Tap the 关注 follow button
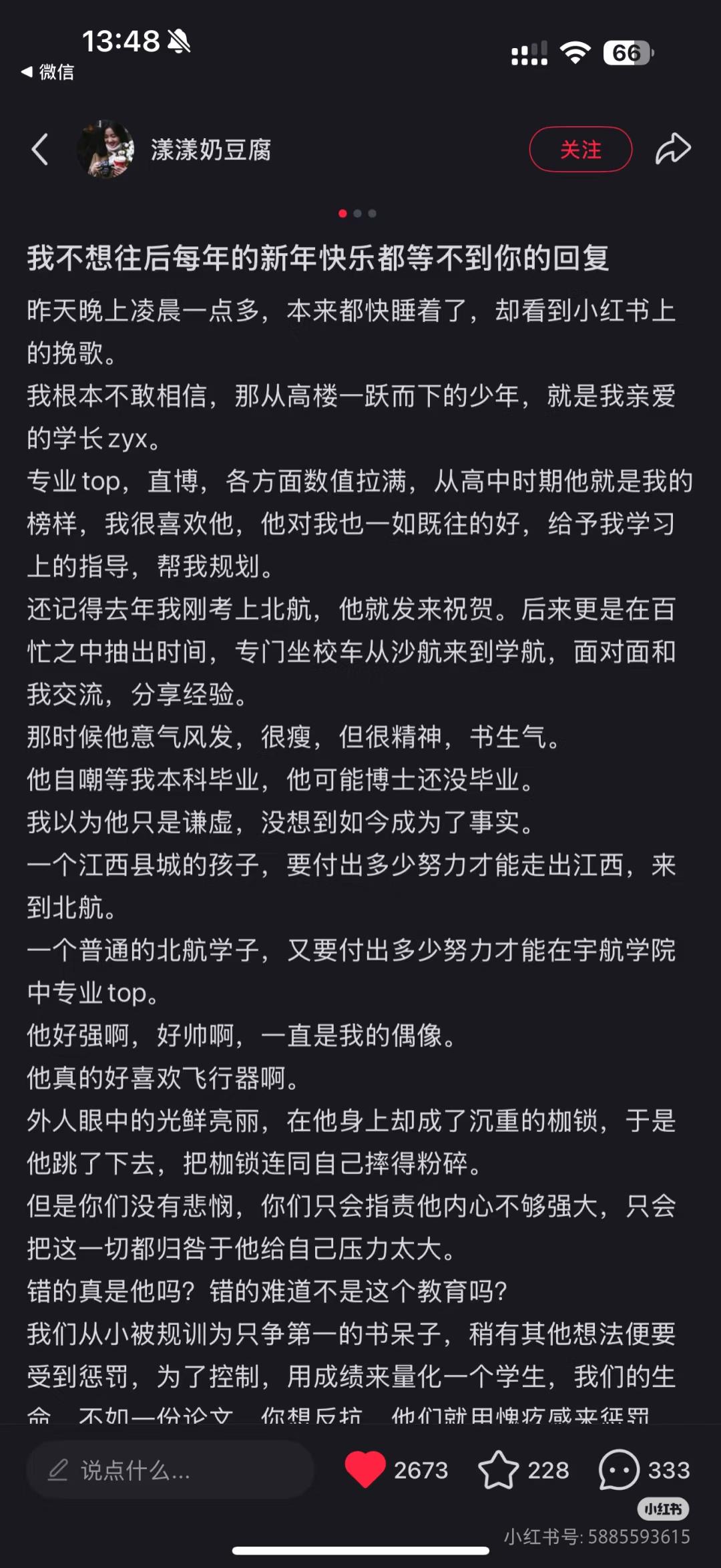721x1568 pixels. (x=581, y=149)
